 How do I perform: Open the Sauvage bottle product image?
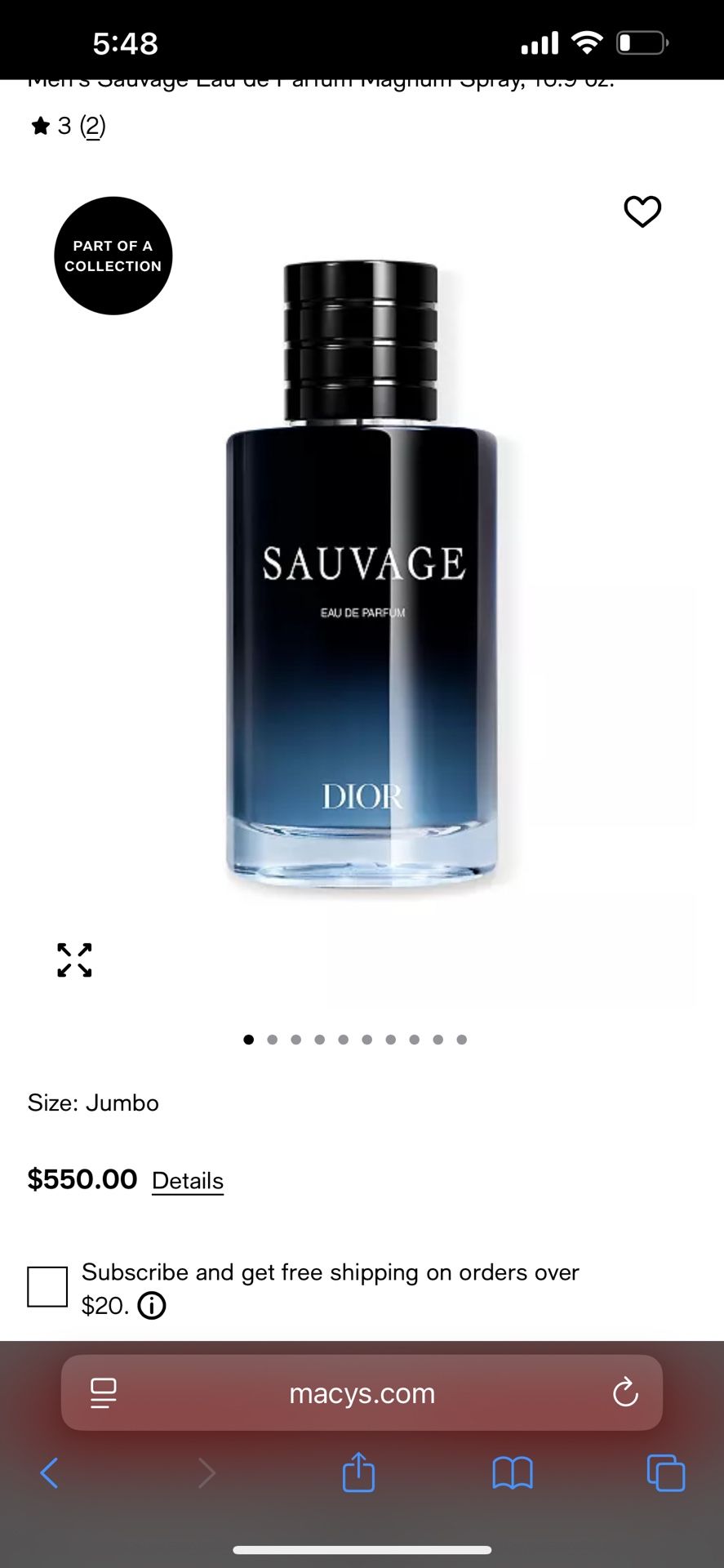(x=362, y=572)
